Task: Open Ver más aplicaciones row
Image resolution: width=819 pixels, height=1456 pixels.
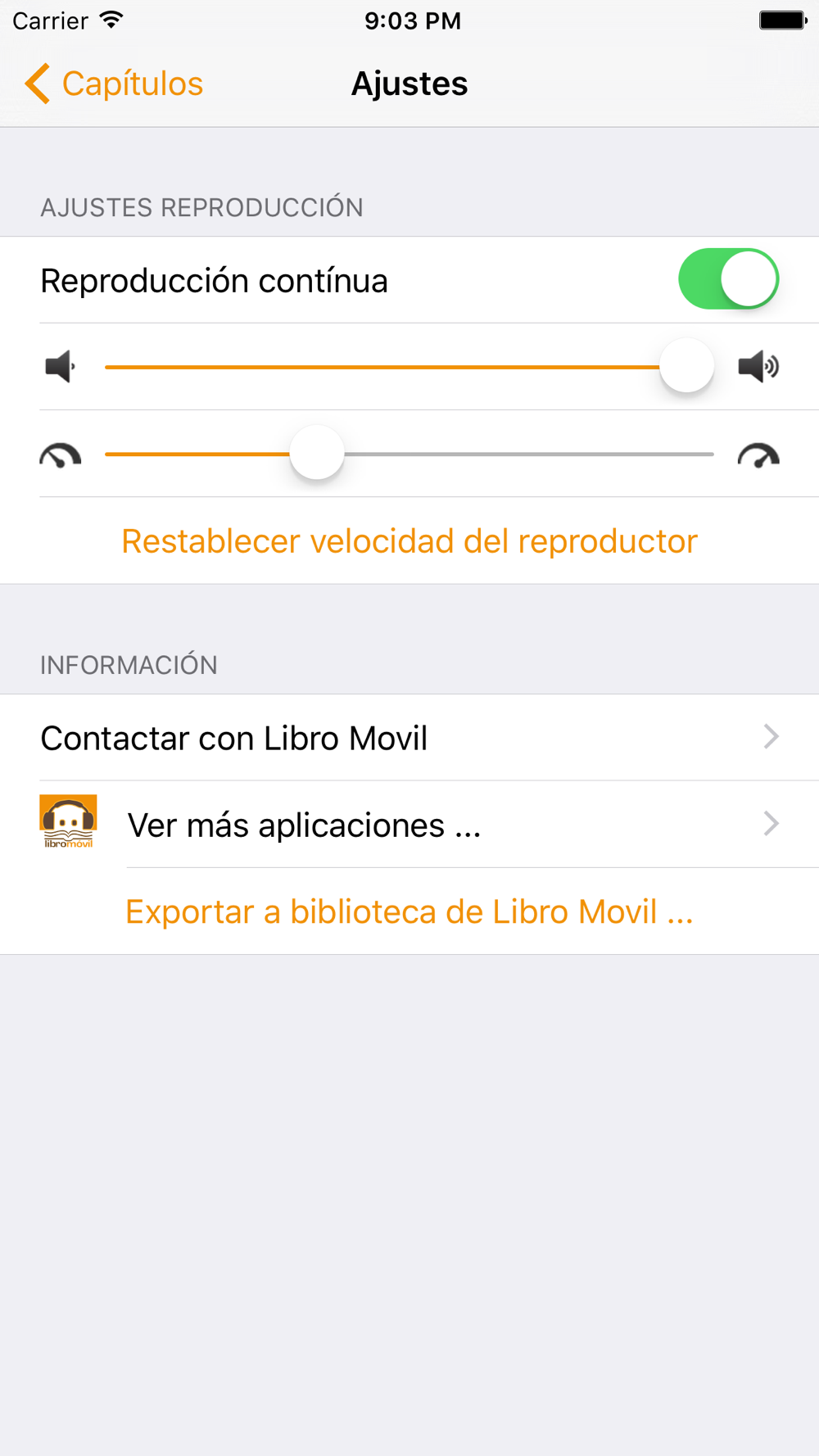Action: coord(409,825)
